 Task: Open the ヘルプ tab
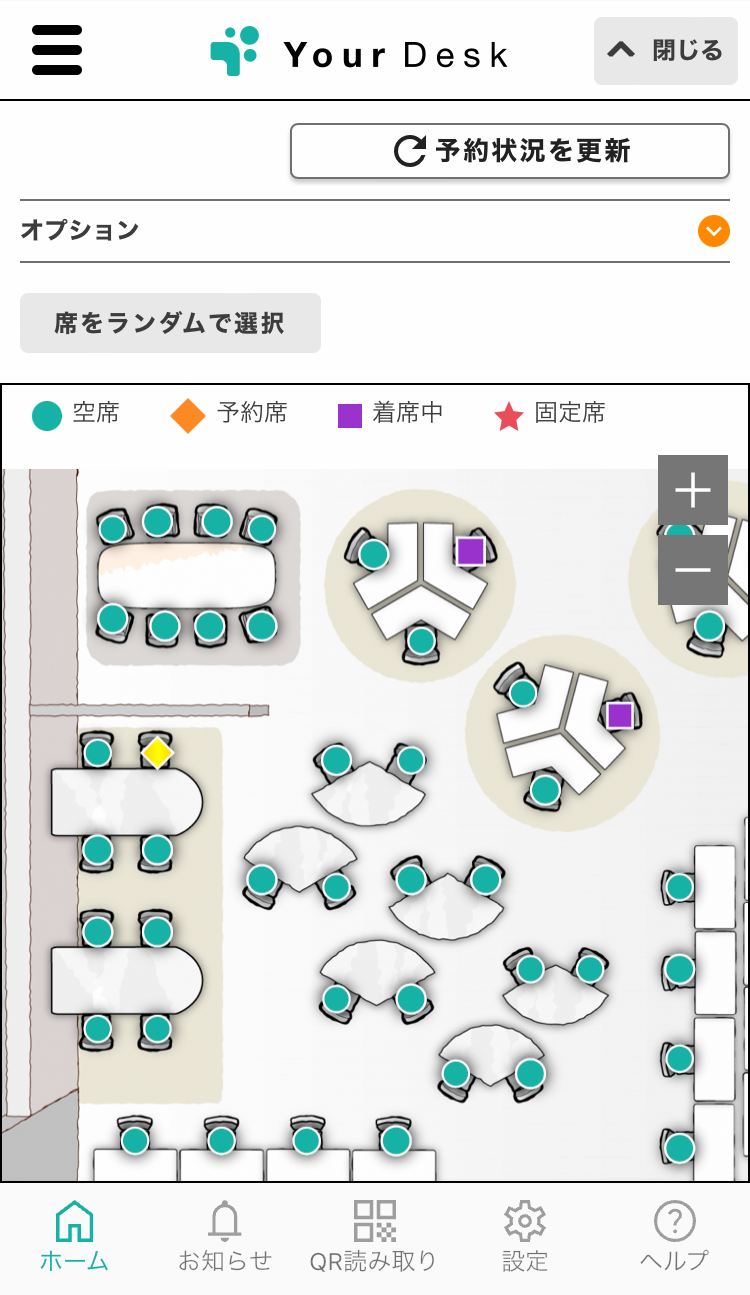(674, 1238)
